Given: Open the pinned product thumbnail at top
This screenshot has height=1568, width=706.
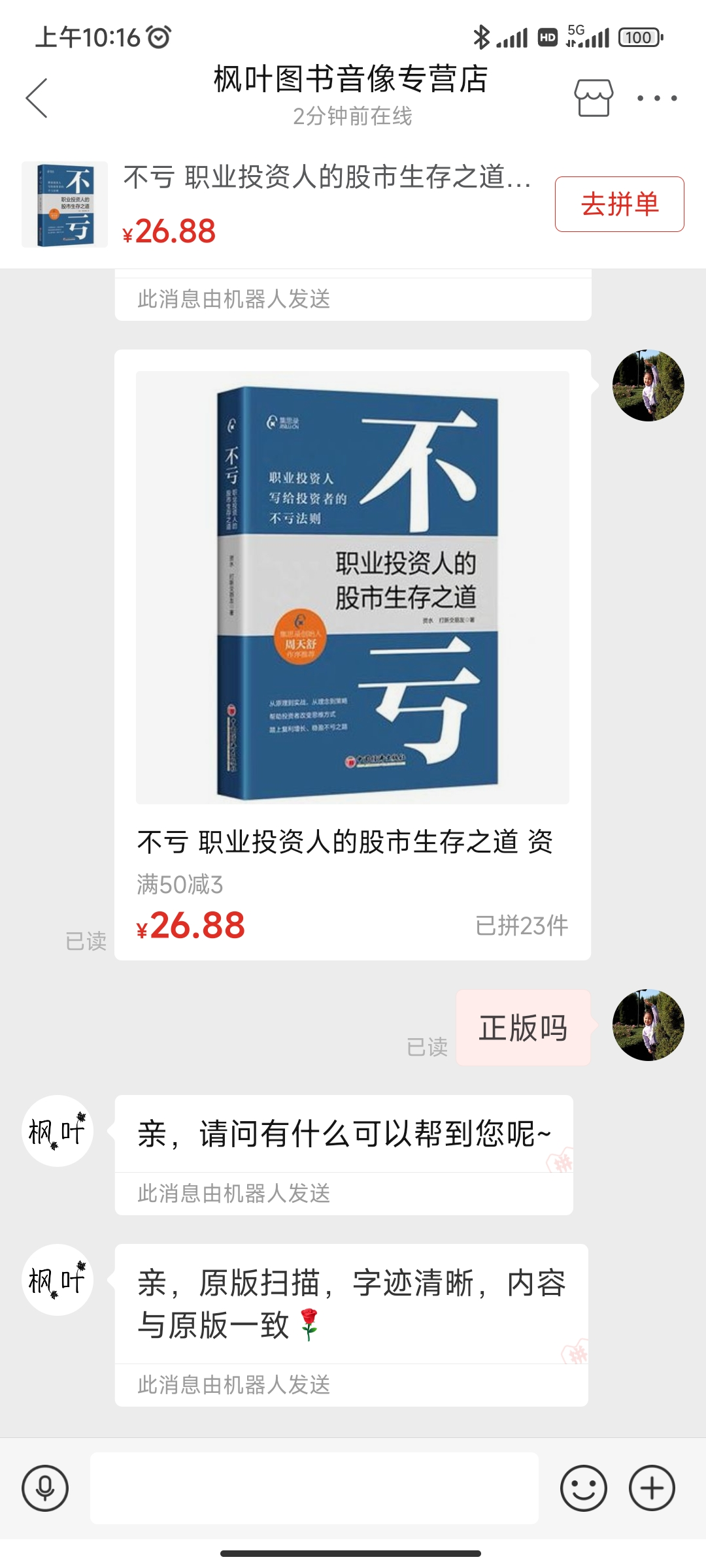Looking at the screenshot, I should point(65,204).
